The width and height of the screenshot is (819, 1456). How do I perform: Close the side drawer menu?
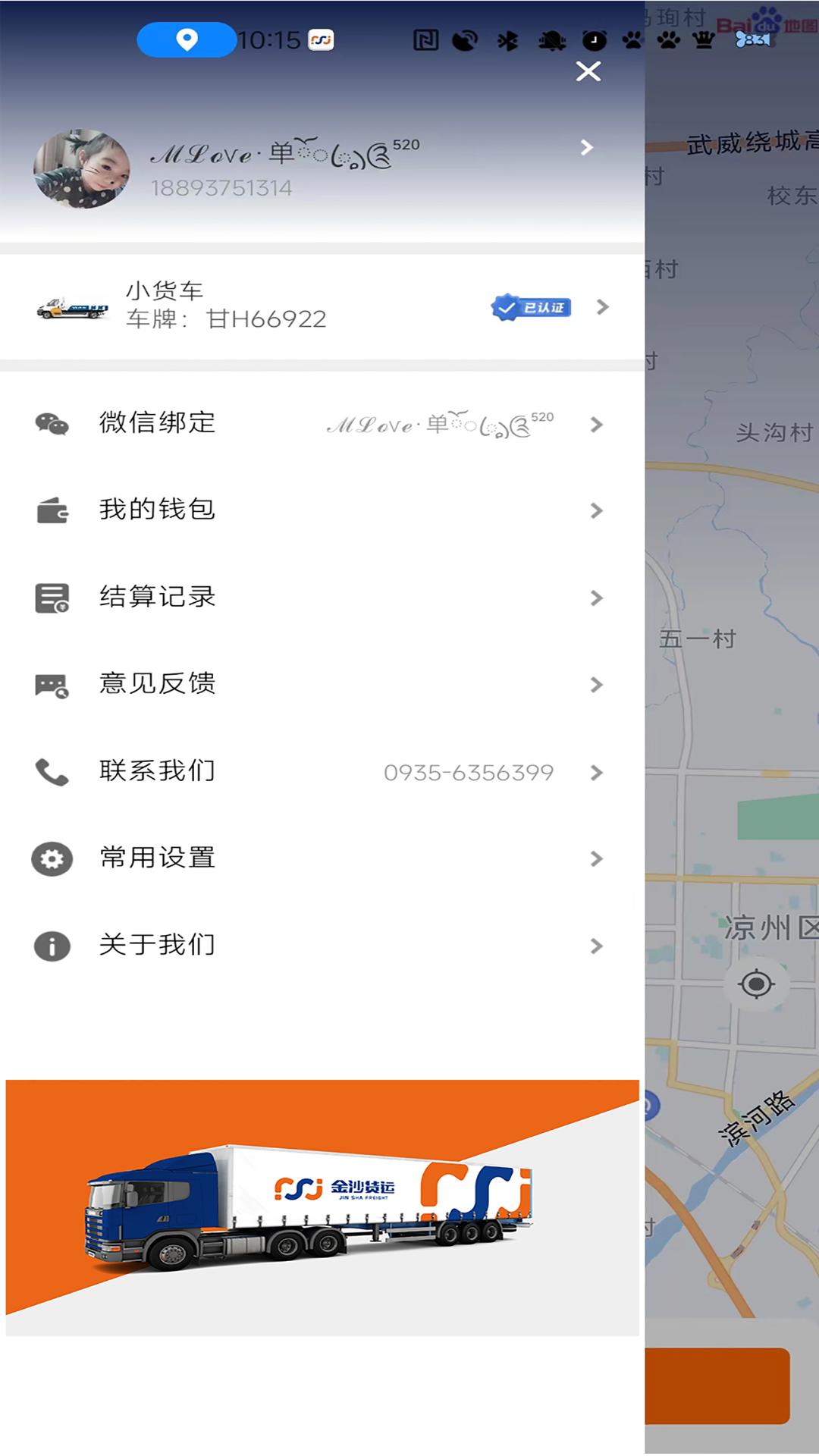click(x=588, y=72)
